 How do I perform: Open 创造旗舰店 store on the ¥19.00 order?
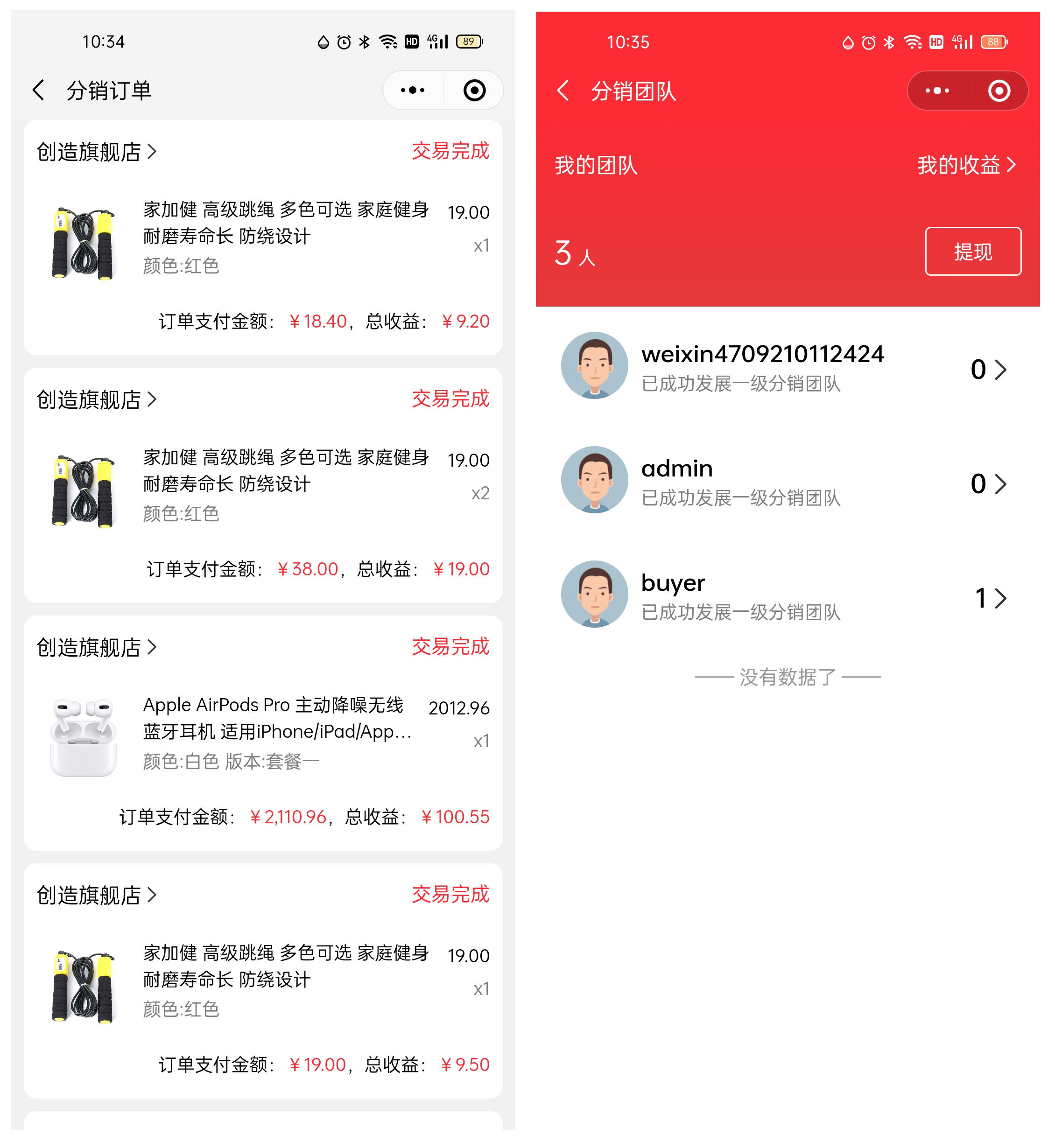(96, 895)
